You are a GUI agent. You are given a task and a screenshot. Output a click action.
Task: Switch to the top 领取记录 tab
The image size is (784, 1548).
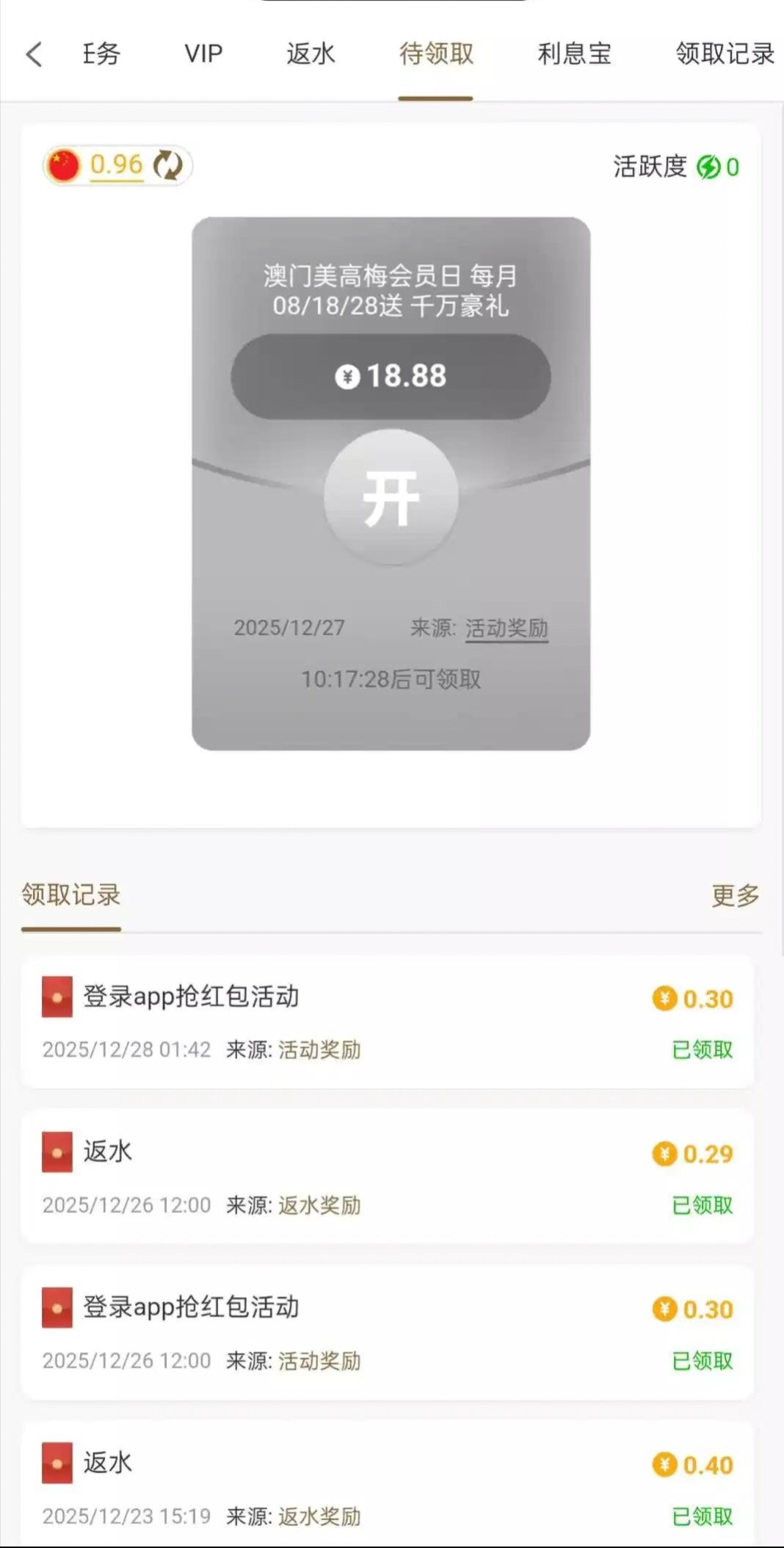tap(725, 54)
